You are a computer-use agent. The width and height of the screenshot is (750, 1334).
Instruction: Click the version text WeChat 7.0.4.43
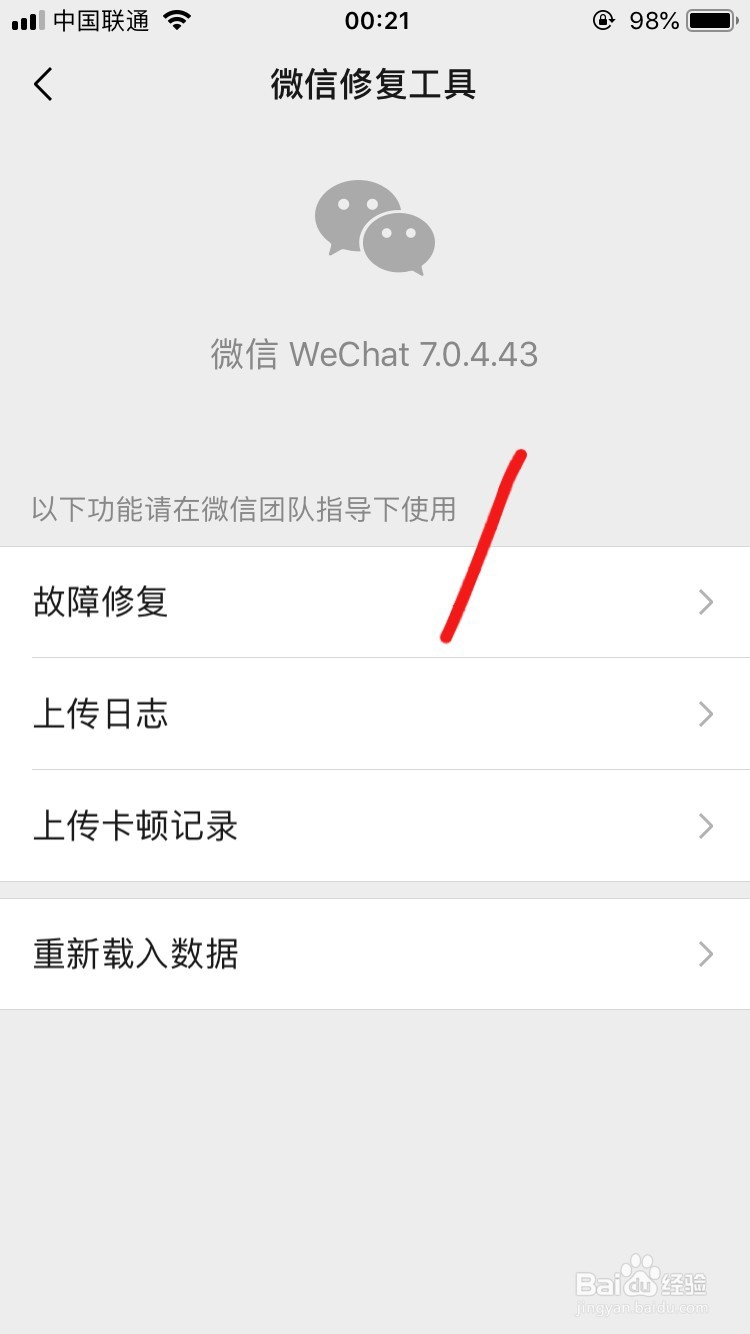coord(375,354)
